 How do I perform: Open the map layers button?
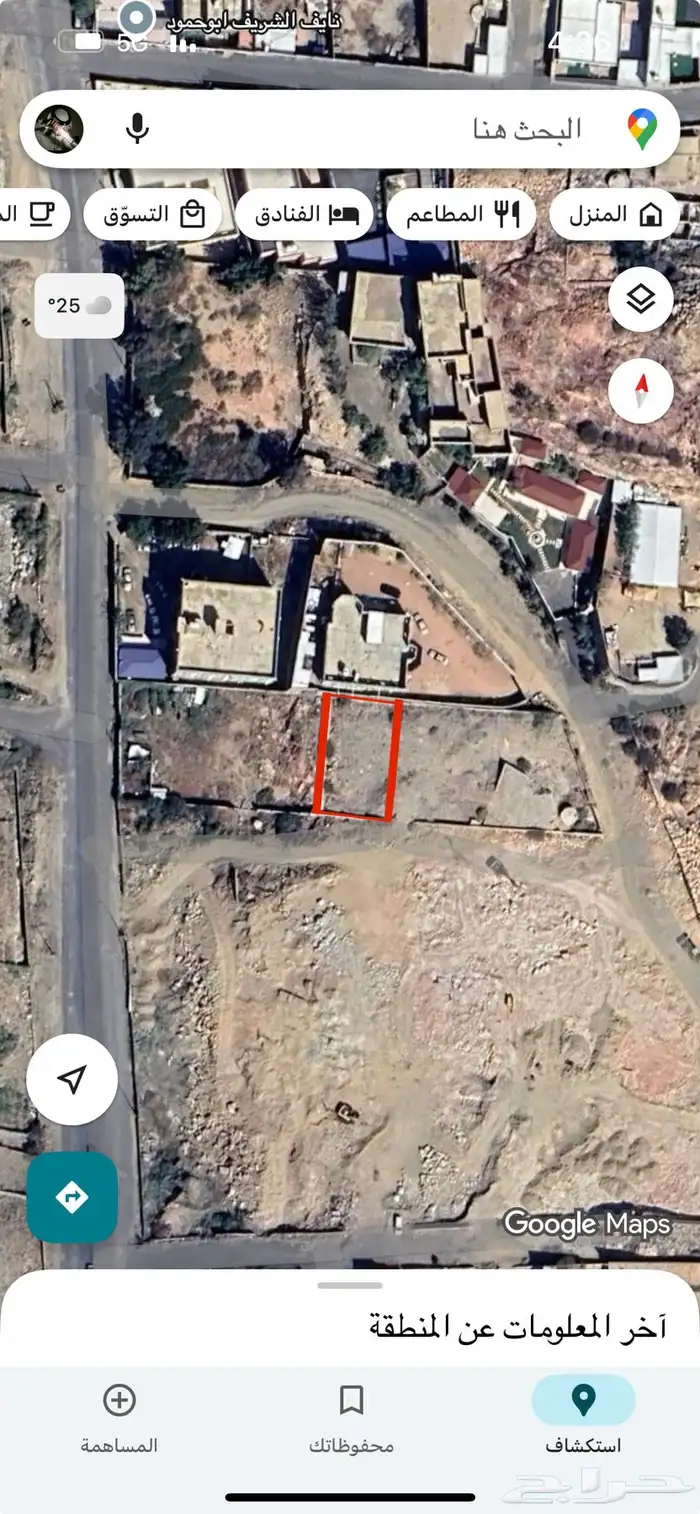click(640, 299)
